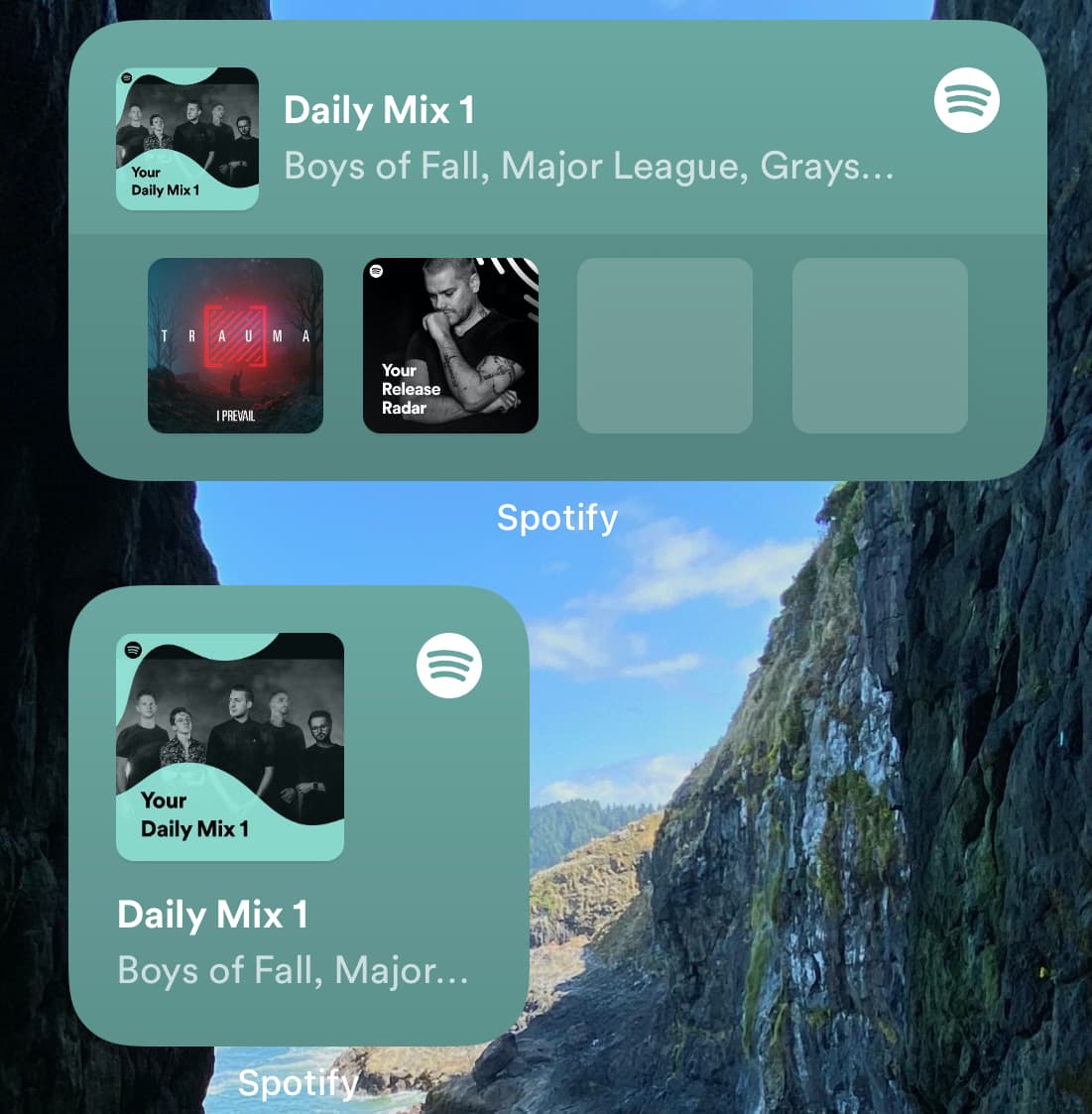
Task: Open the I Prevail Trauma album tile
Action: 235,345
